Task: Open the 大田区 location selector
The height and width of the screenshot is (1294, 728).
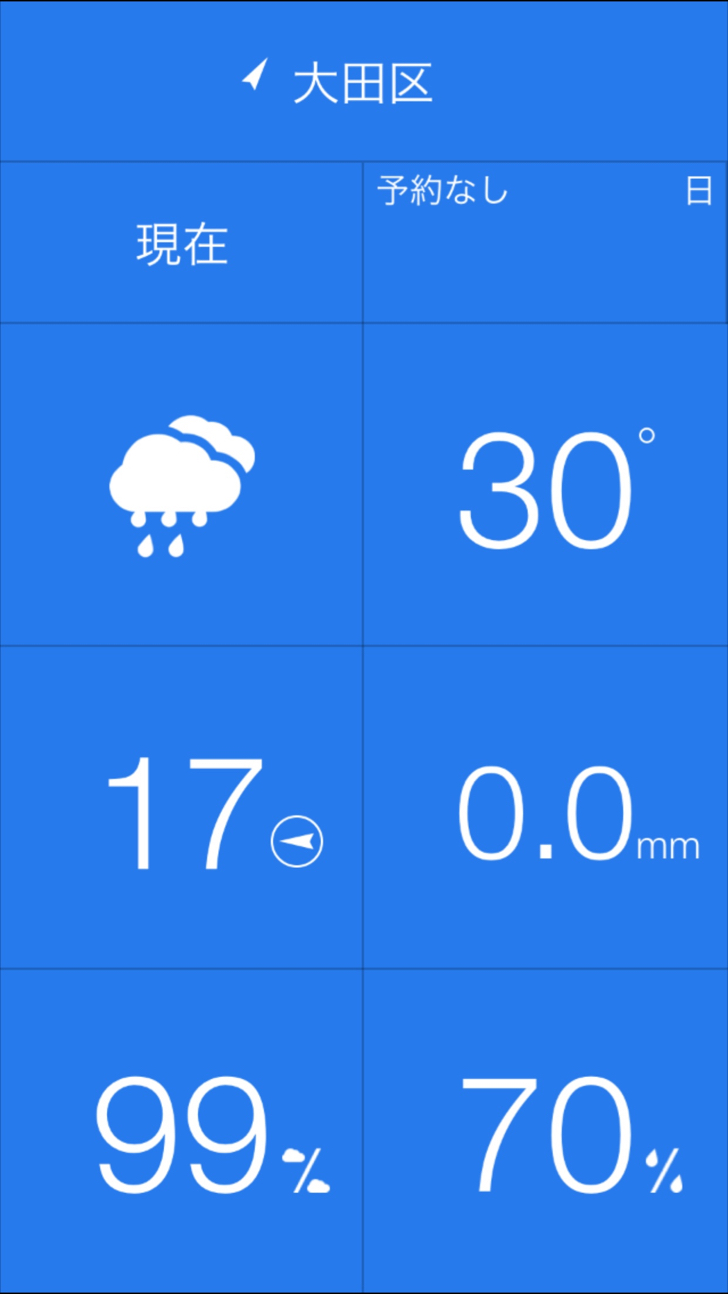Action: 364,81
